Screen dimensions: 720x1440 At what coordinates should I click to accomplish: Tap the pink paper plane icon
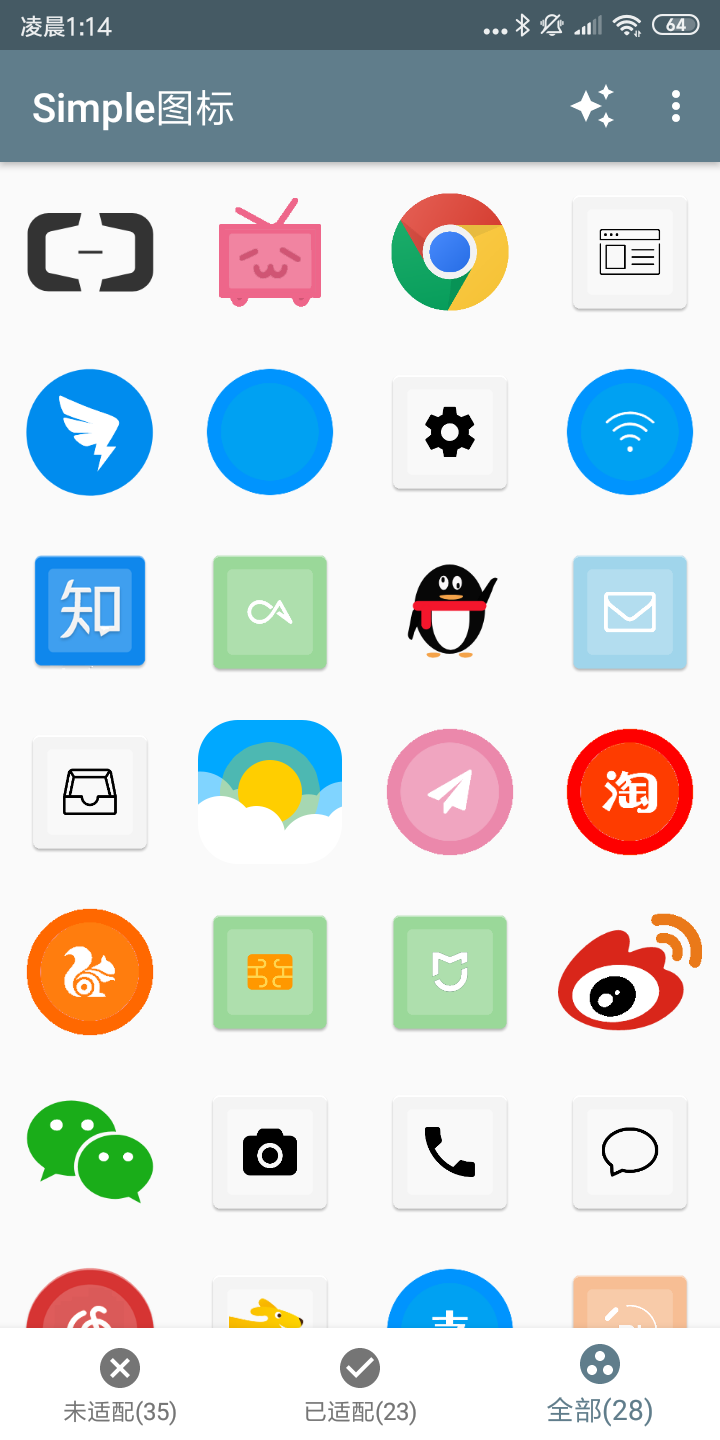(450, 792)
